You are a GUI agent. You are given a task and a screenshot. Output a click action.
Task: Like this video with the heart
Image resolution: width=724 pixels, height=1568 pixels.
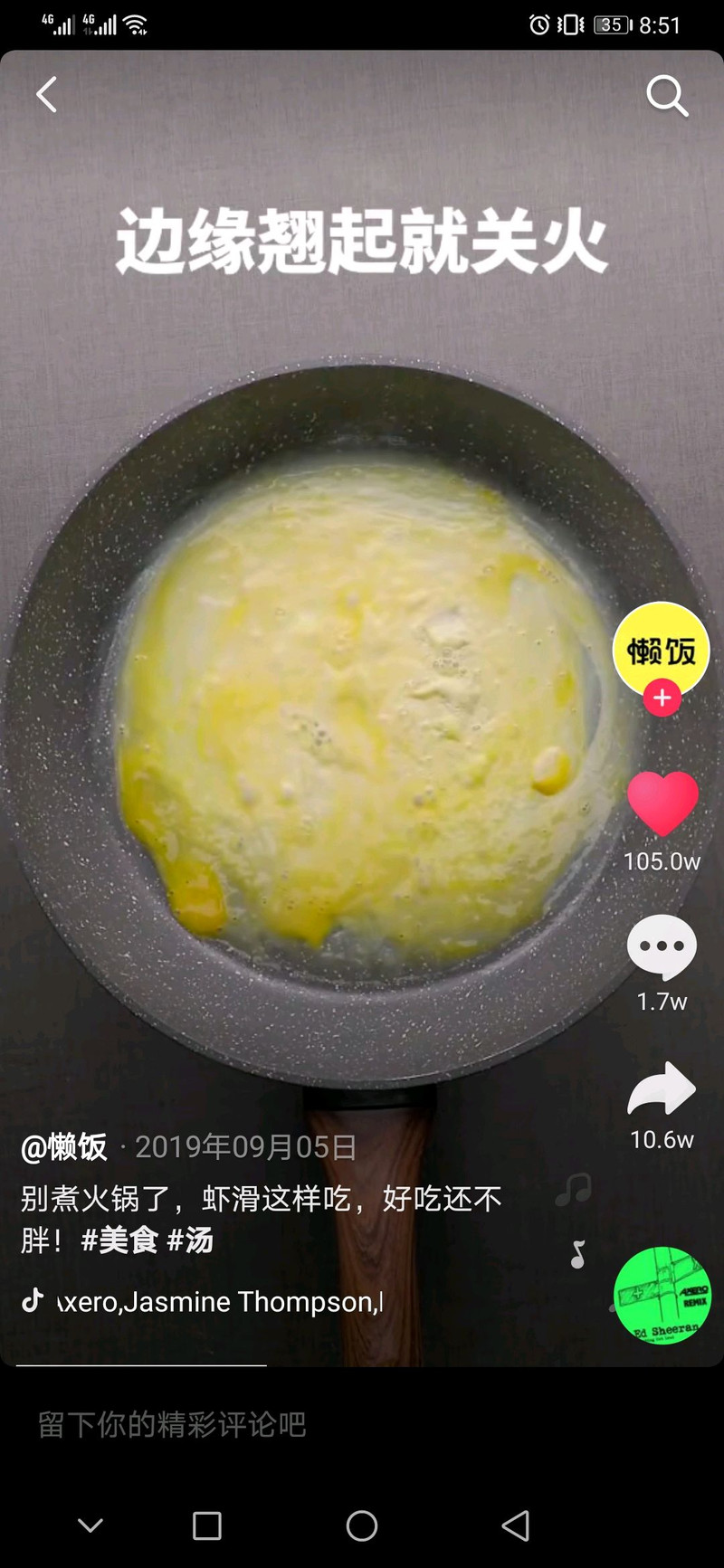click(662, 803)
